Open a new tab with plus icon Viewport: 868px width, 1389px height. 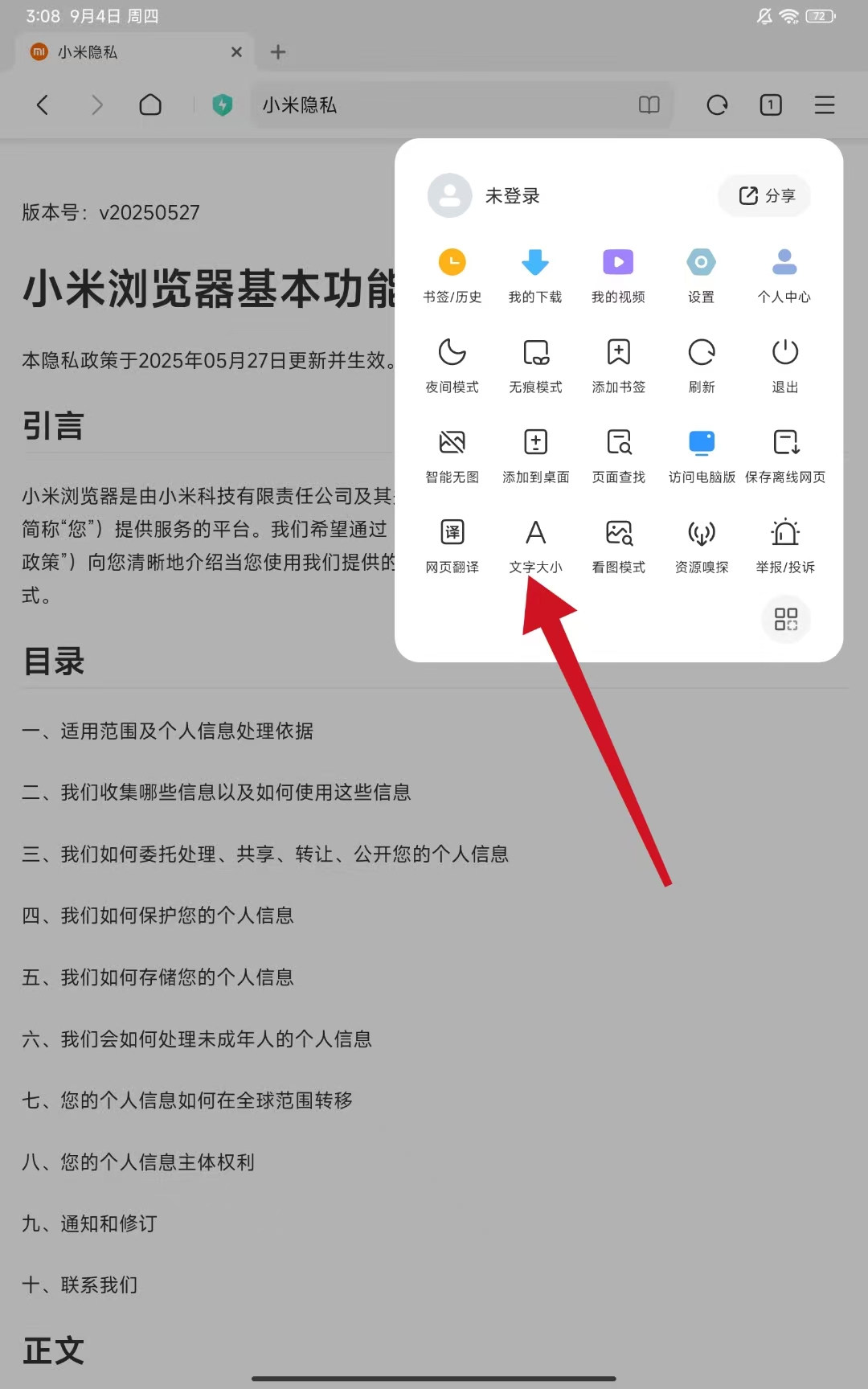(278, 52)
